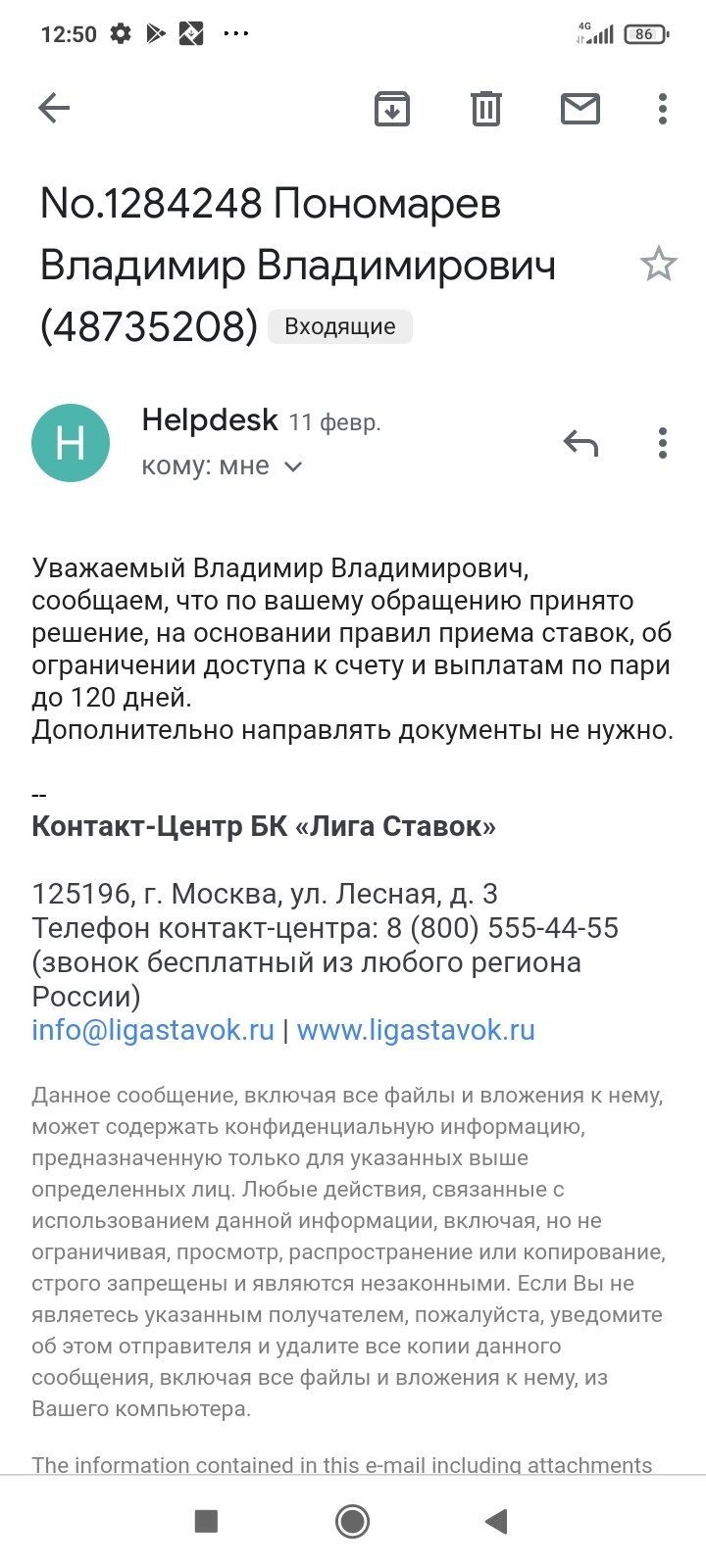Open the Helpdesk sender avatar

pyautogui.click(x=71, y=443)
